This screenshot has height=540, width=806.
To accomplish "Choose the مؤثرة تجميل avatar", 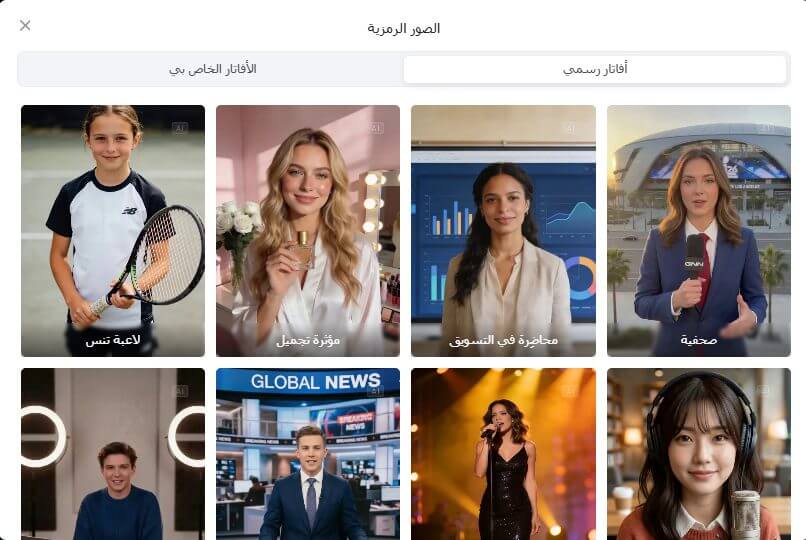I will tap(308, 230).
